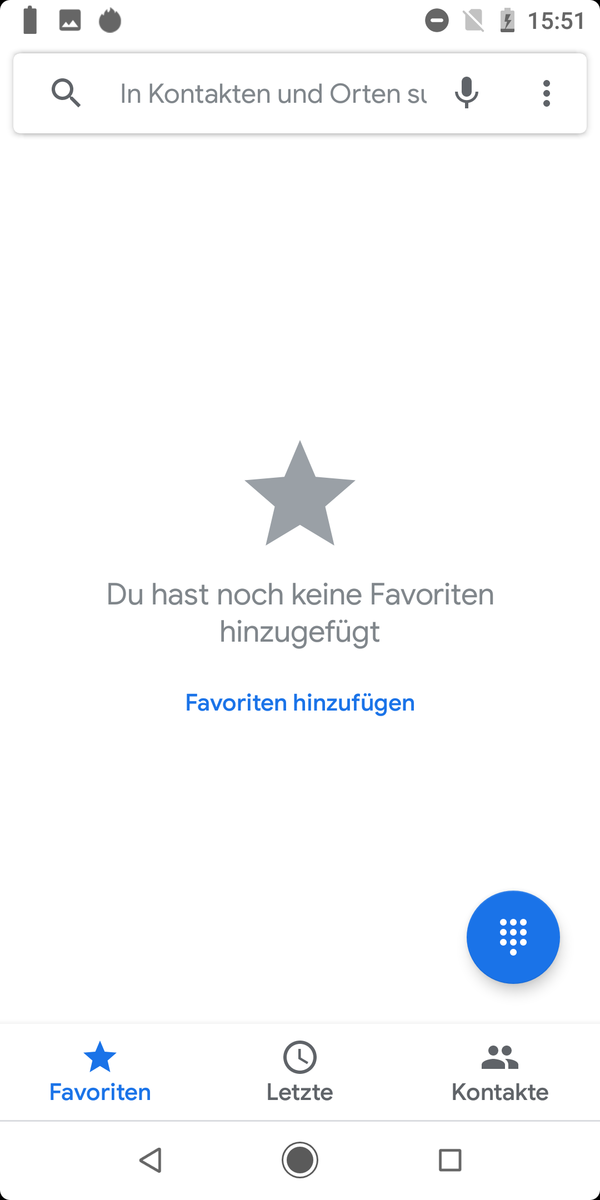600x1200 pixels.
Task: Select the Favoriten tab
Action: point(100,1072)
